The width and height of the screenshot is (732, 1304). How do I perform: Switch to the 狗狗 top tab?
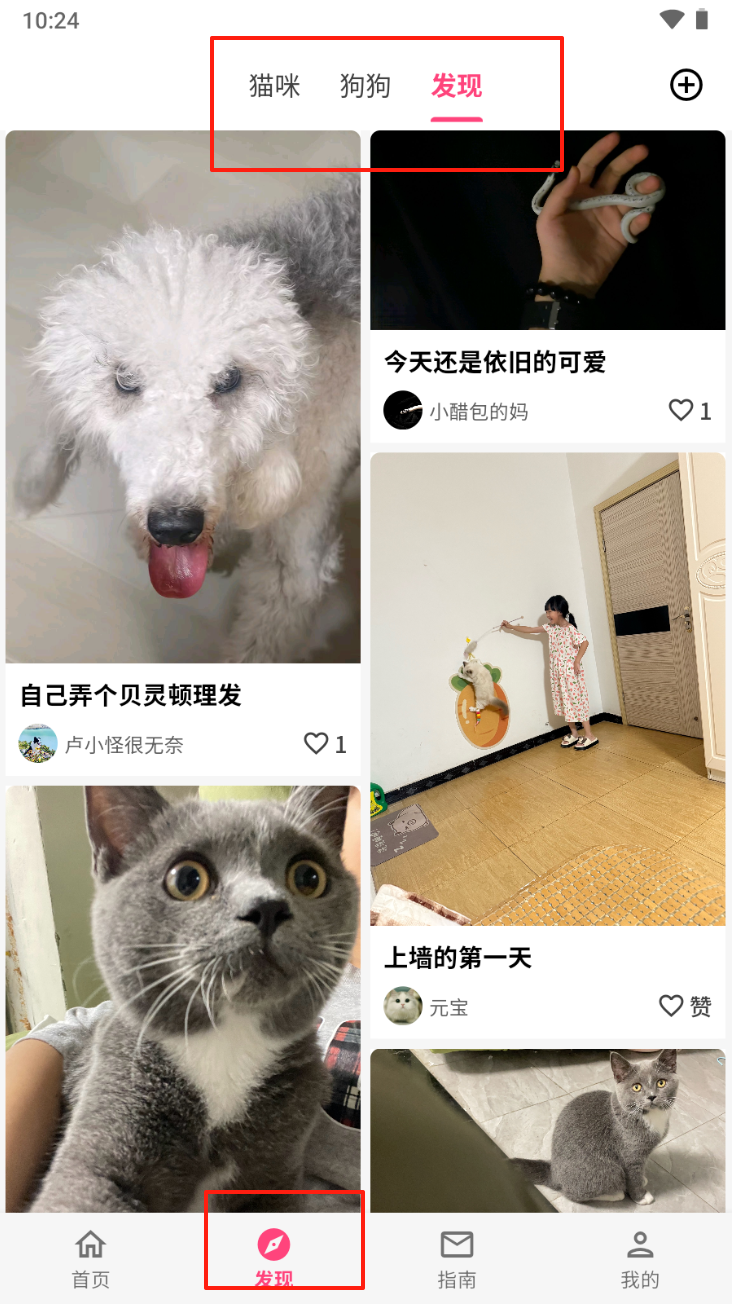tap(365, 86)
